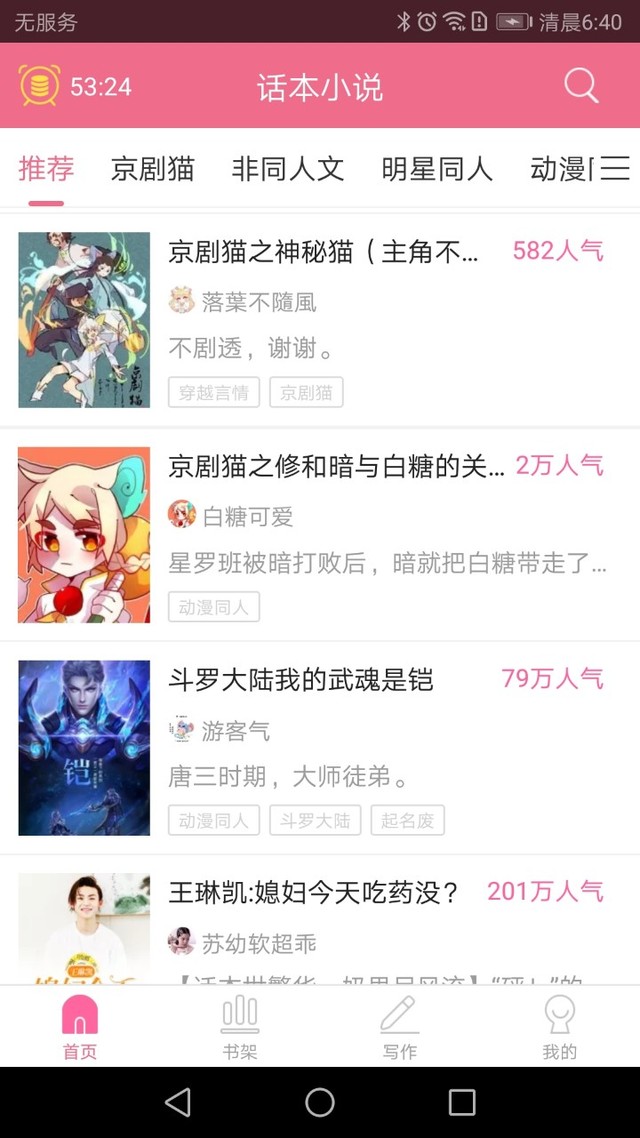Open the 写作 writing tab
640x1138 pixels.
pos(400,1026)
